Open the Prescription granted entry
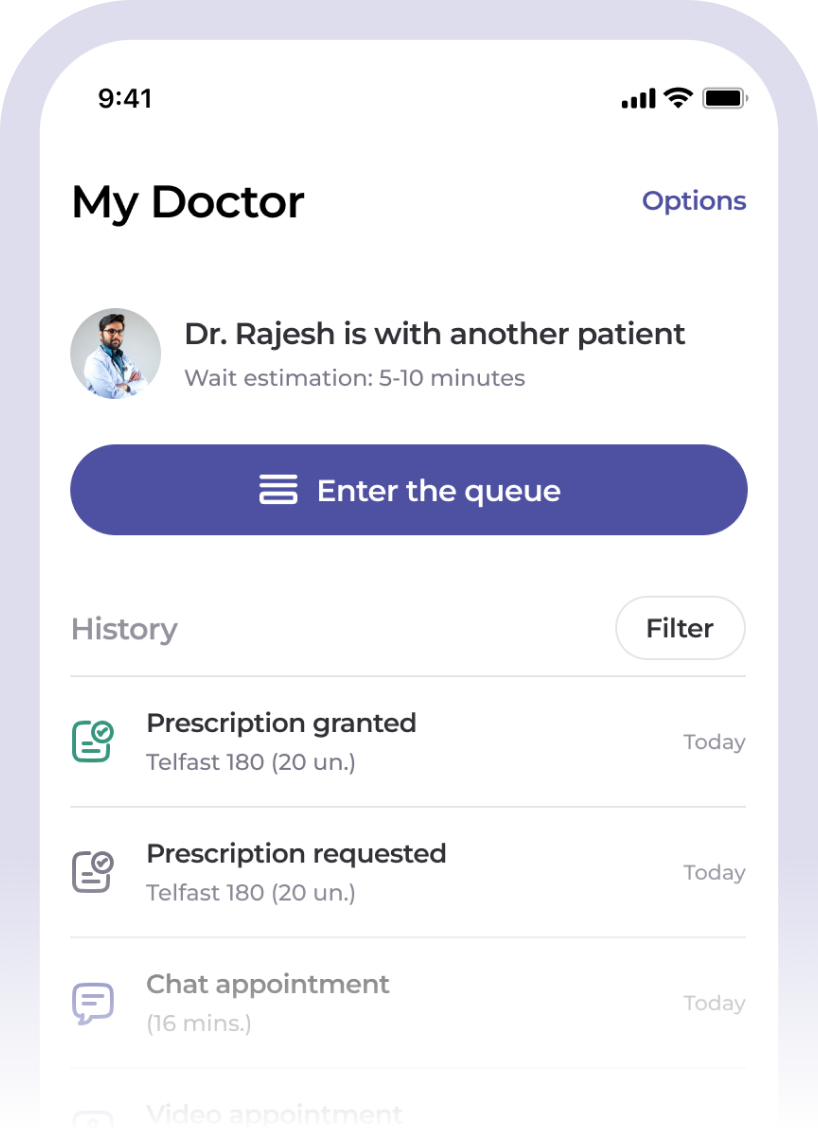The height and width of the screenshot is (1132, 818). [407, 742]
